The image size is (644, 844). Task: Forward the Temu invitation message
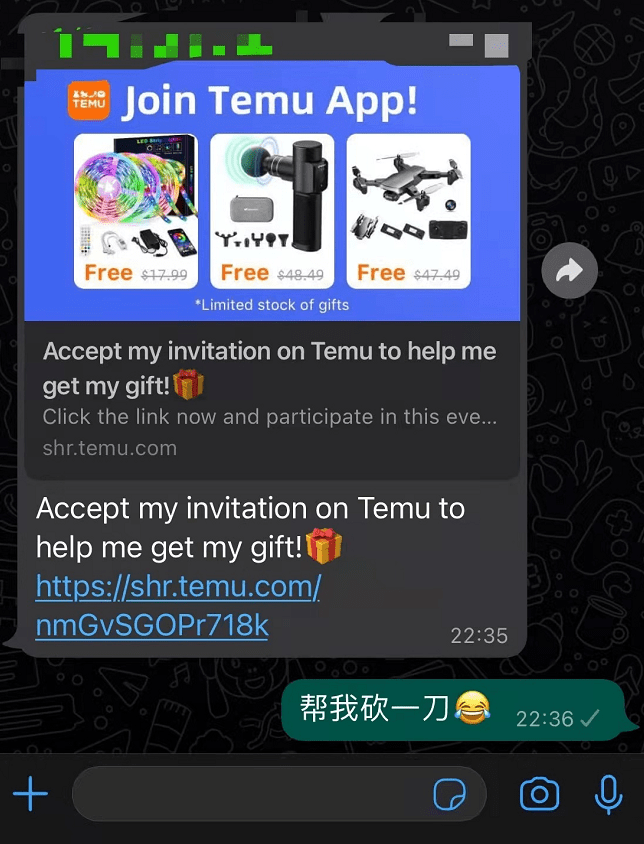pos(569,271)
